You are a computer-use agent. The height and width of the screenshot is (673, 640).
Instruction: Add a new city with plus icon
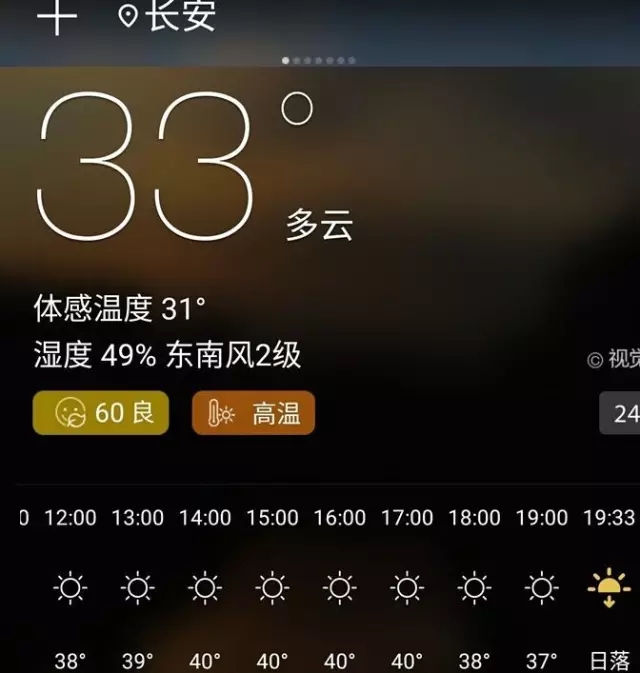(56, 16)
